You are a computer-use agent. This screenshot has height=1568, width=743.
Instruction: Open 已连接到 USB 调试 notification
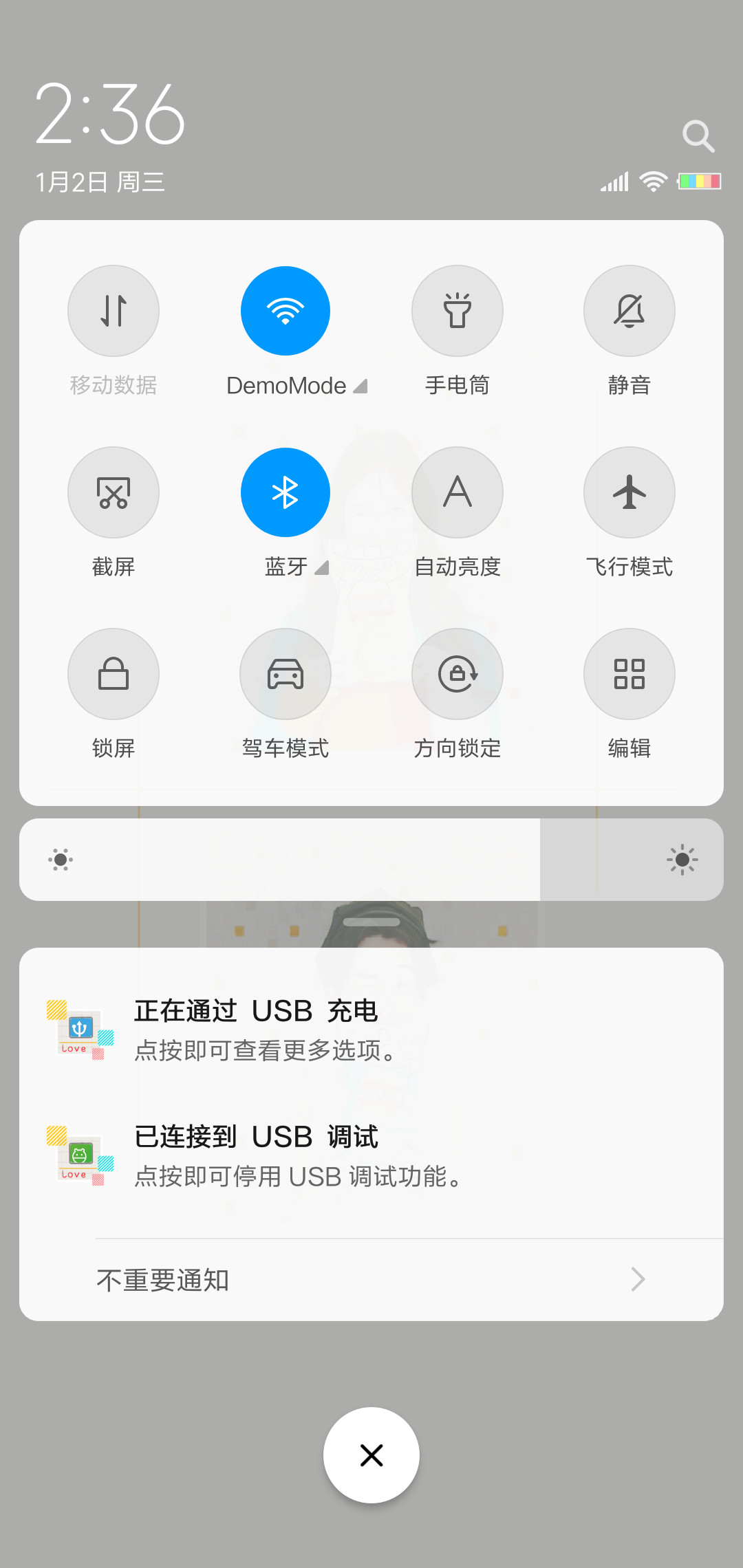[x=371, y=1156]
